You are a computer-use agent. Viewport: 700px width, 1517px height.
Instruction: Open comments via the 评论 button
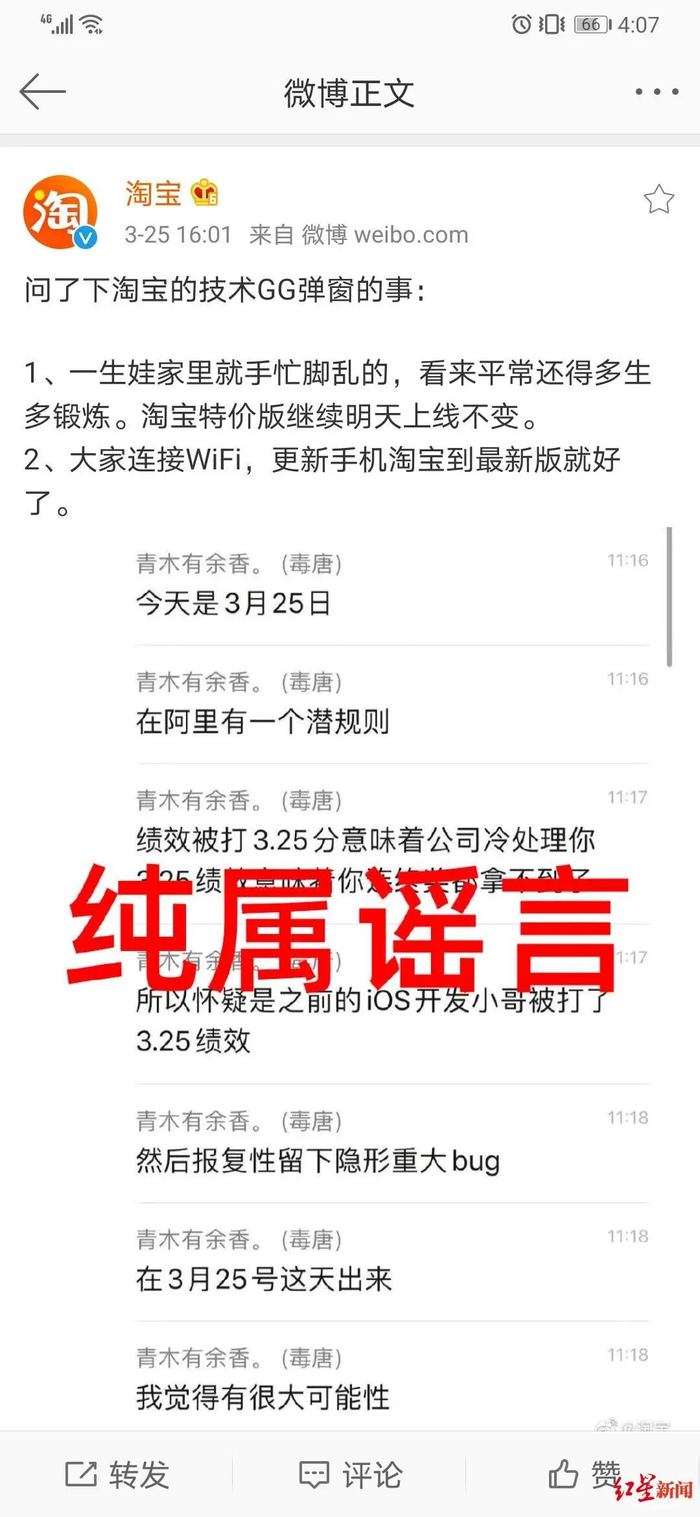point(351,1474)
